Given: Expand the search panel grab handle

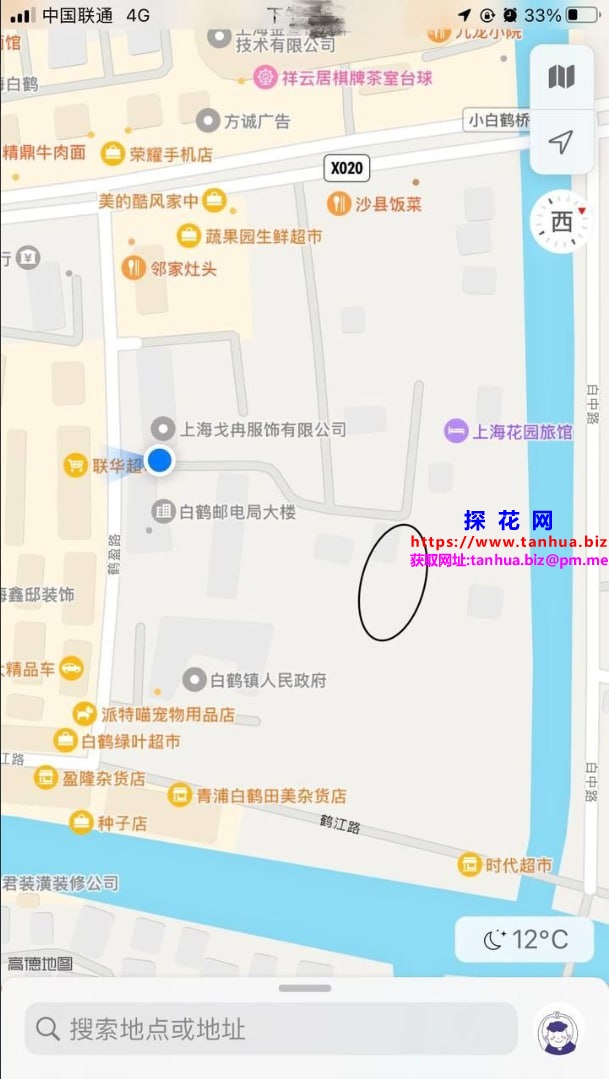Looking at the screenshot, I should point(304,988).
